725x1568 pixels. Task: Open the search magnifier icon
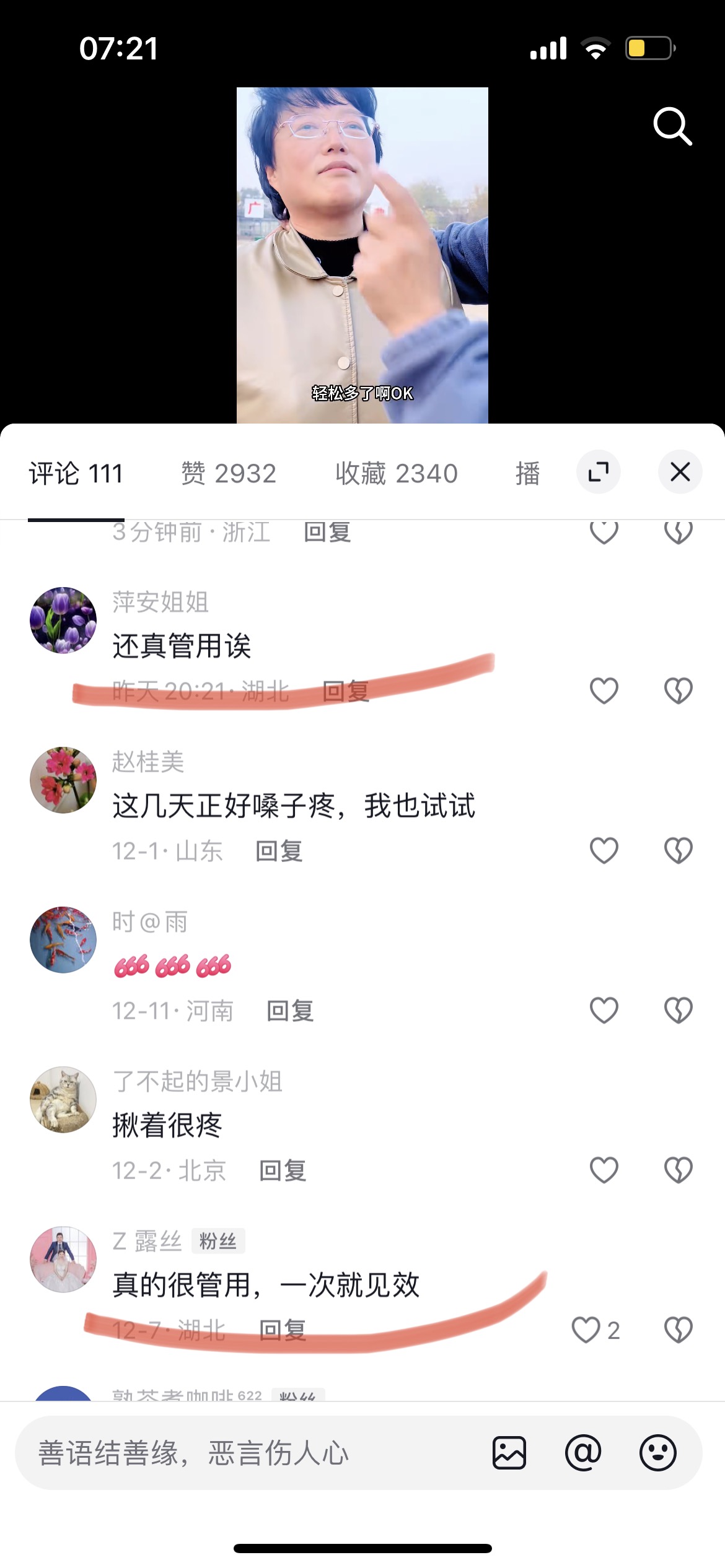[672, 126]
